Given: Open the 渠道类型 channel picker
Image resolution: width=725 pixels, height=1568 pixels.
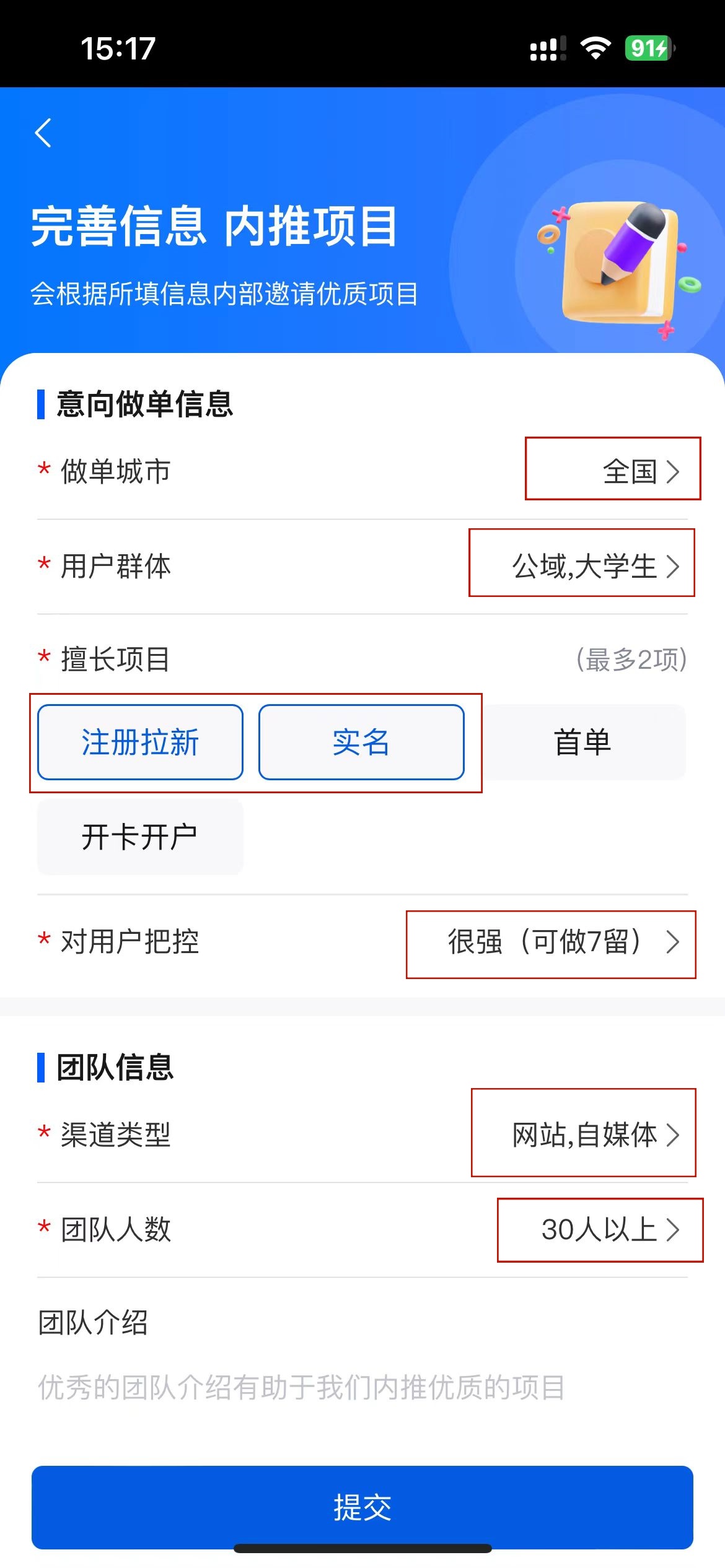Looking at the screenshot, I should click(x=586, y=1135).
